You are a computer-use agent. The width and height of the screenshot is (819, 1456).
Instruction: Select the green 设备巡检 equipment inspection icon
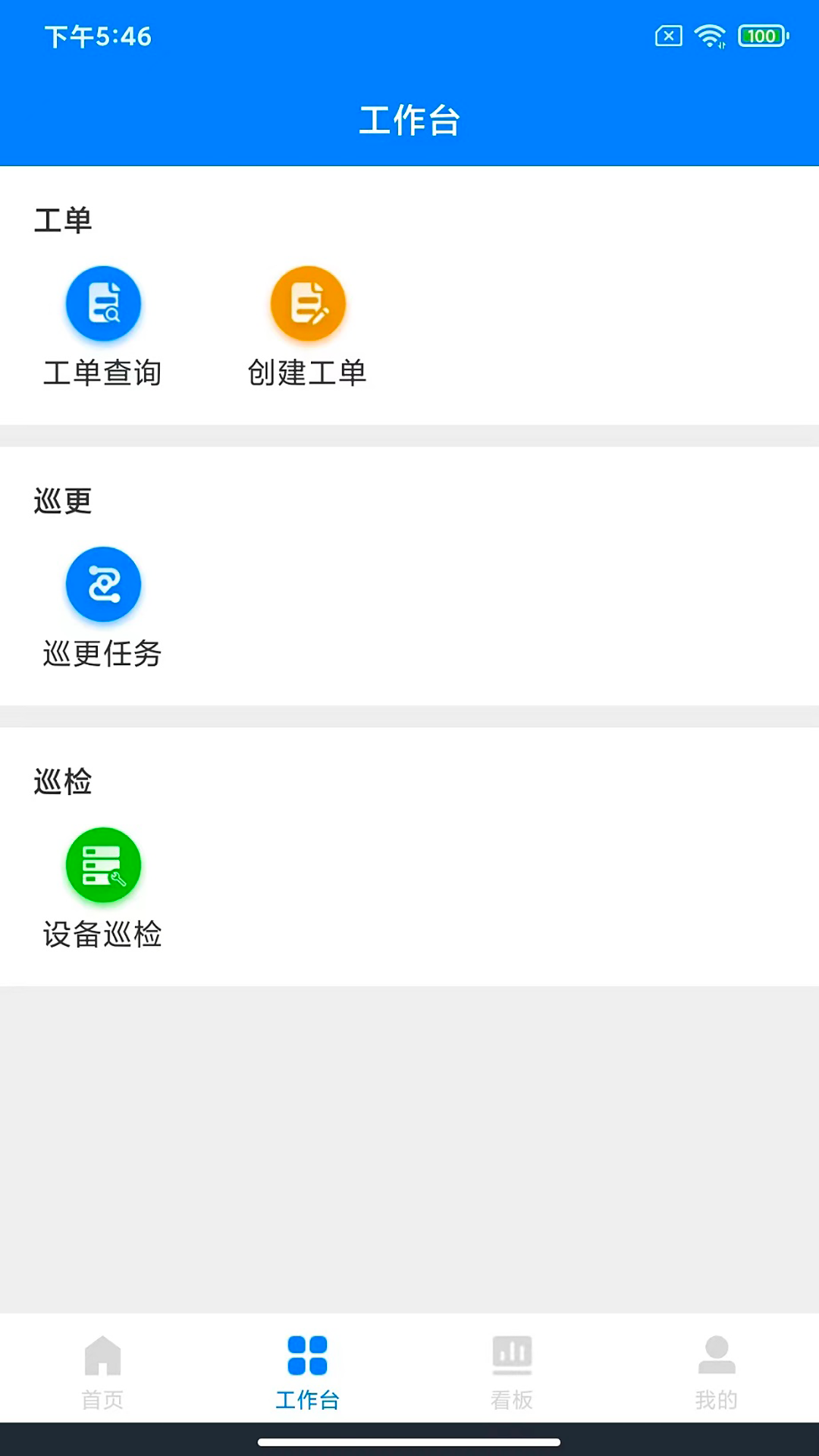pyautogui.click(x=103, y=864)
